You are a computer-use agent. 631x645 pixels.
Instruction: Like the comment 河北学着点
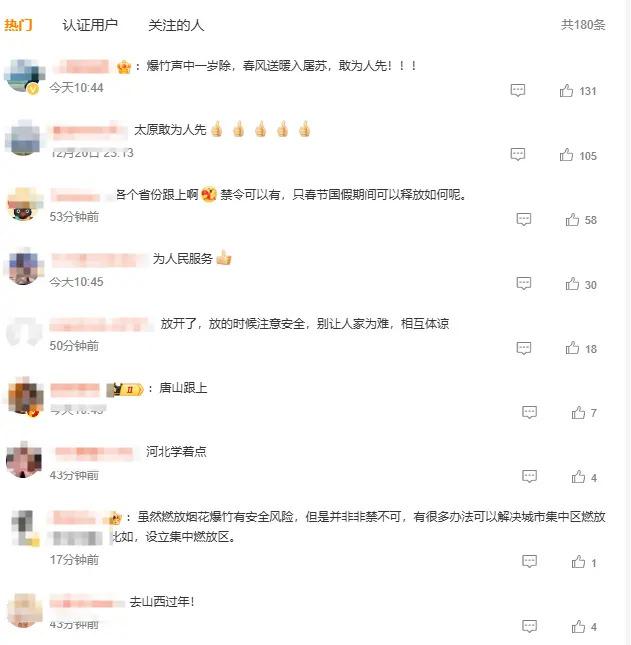[578, 477]
